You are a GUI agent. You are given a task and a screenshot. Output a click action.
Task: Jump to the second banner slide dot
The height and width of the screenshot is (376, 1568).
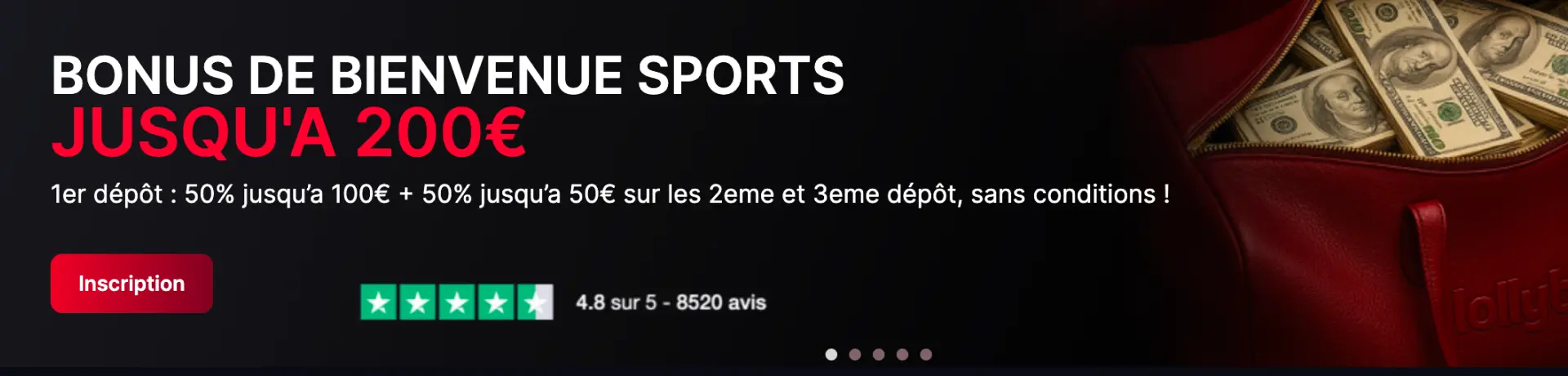pyautogui.click(x=855, y=355)
